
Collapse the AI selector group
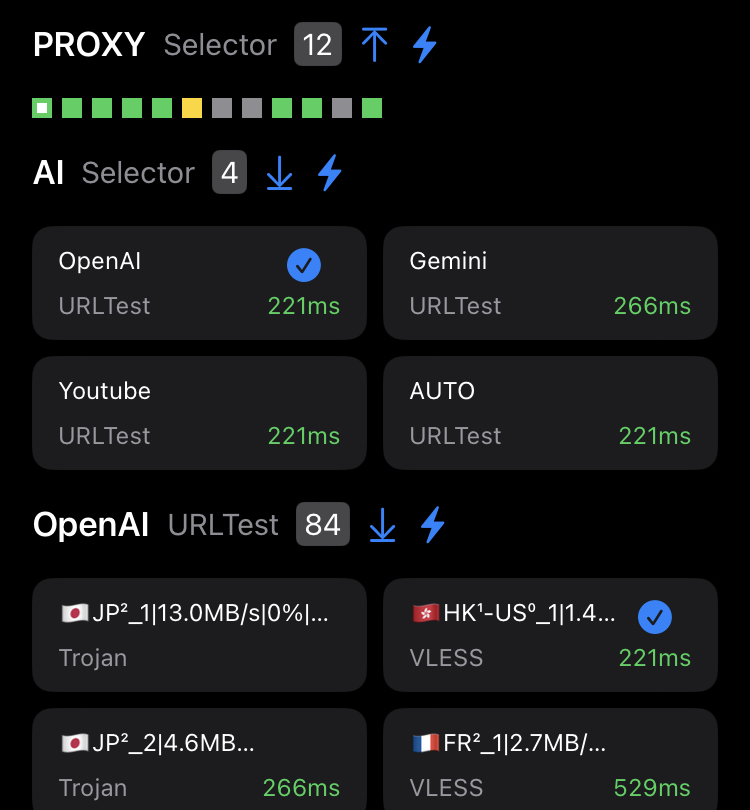click(x=279, y=173)
